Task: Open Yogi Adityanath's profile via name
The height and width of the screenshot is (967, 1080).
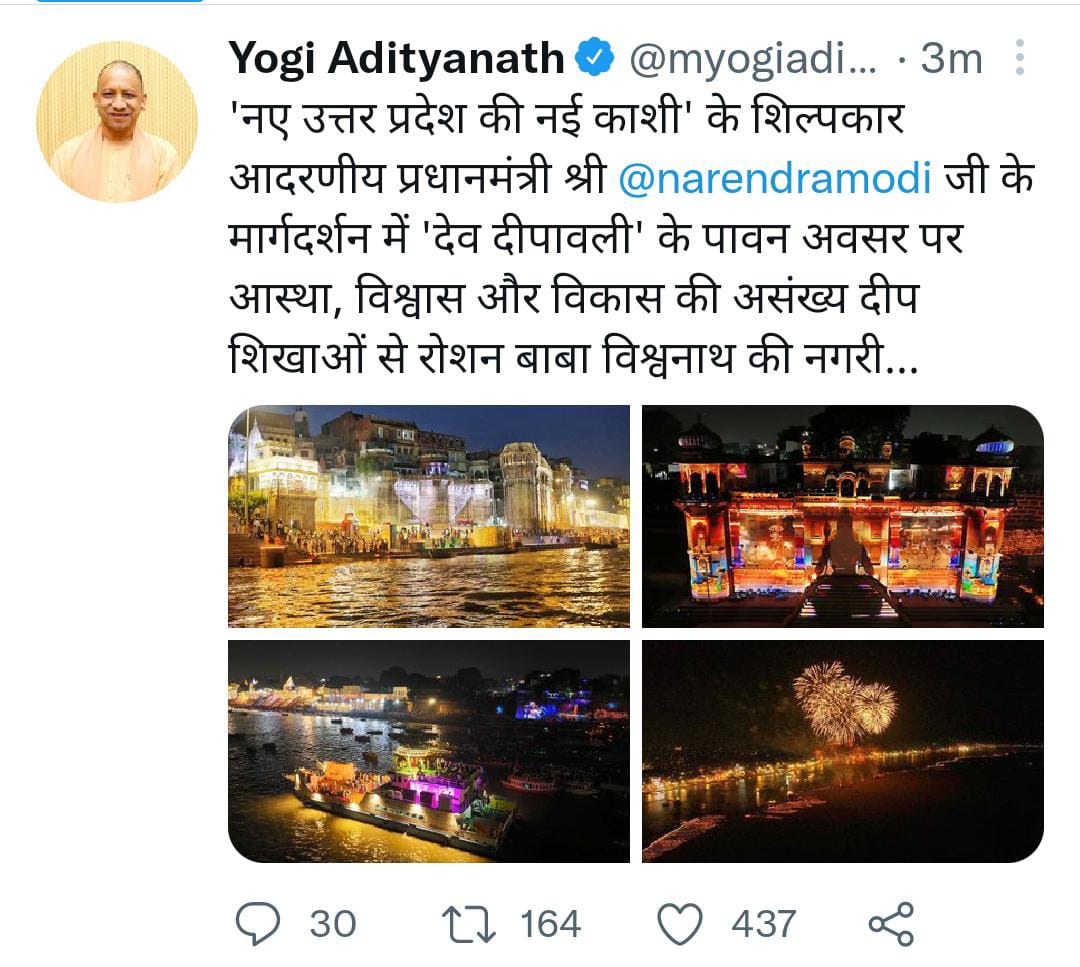Action: point(396,59)
